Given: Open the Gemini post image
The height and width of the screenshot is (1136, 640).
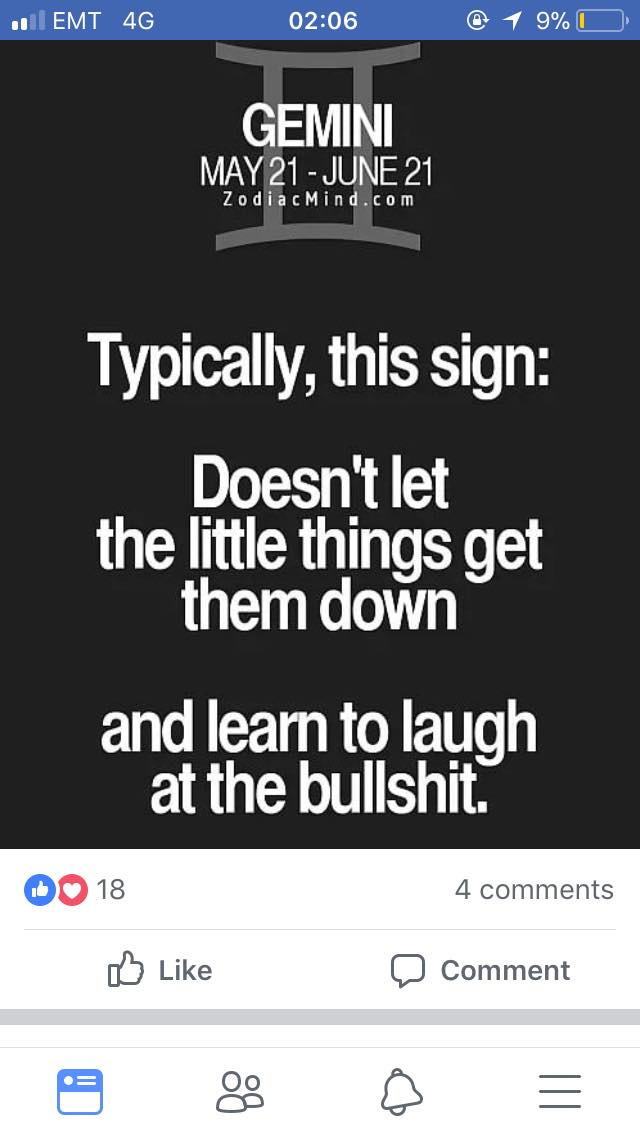Looking at the screenshot, I should pyautogui.click(x=320, y=444).
